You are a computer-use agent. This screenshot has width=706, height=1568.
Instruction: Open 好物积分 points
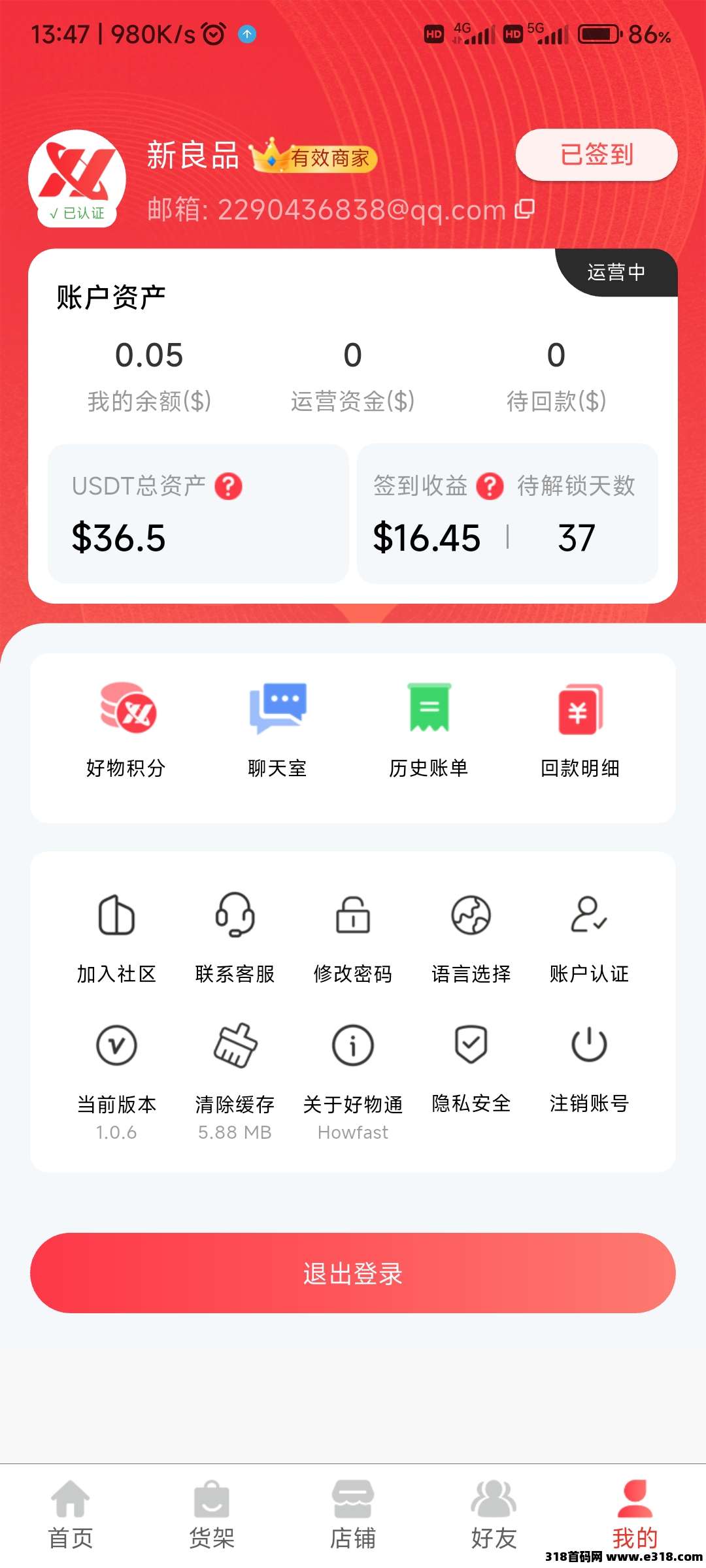tap(126, 730)
